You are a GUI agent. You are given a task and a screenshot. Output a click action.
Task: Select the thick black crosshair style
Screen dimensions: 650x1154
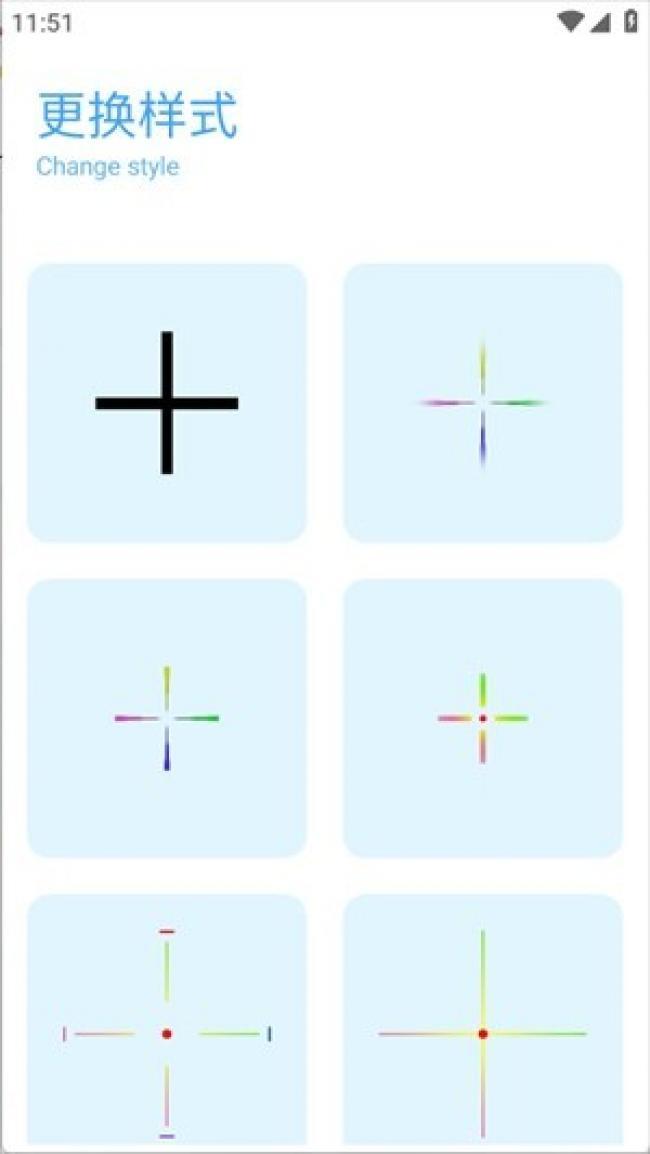(x=166, y=403)
